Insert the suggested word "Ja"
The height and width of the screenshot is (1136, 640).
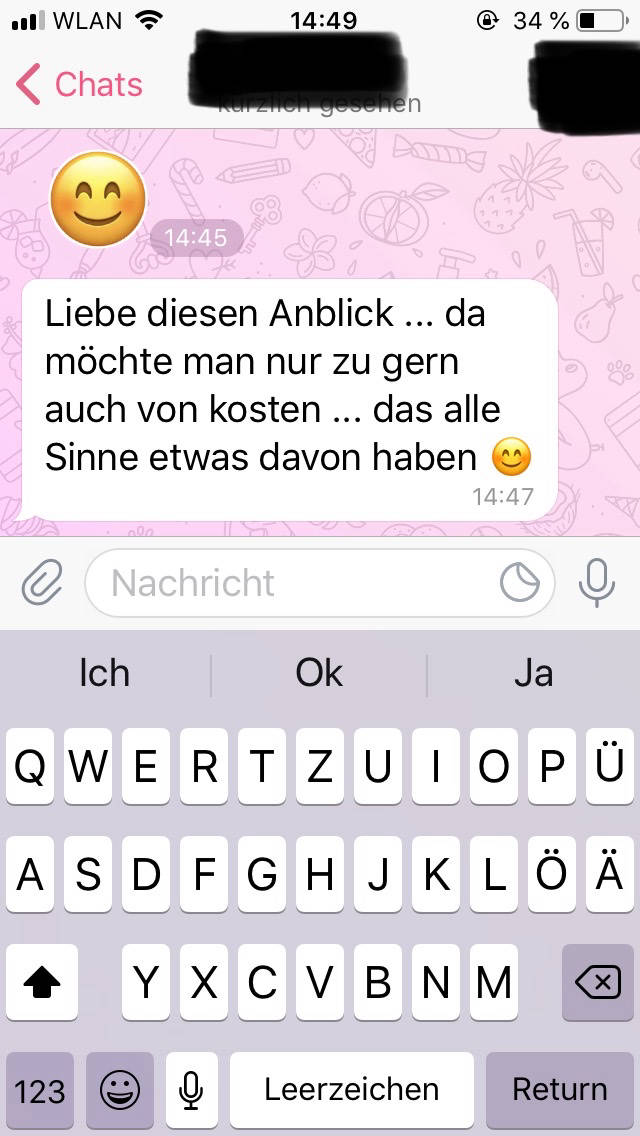click(533, 674)
